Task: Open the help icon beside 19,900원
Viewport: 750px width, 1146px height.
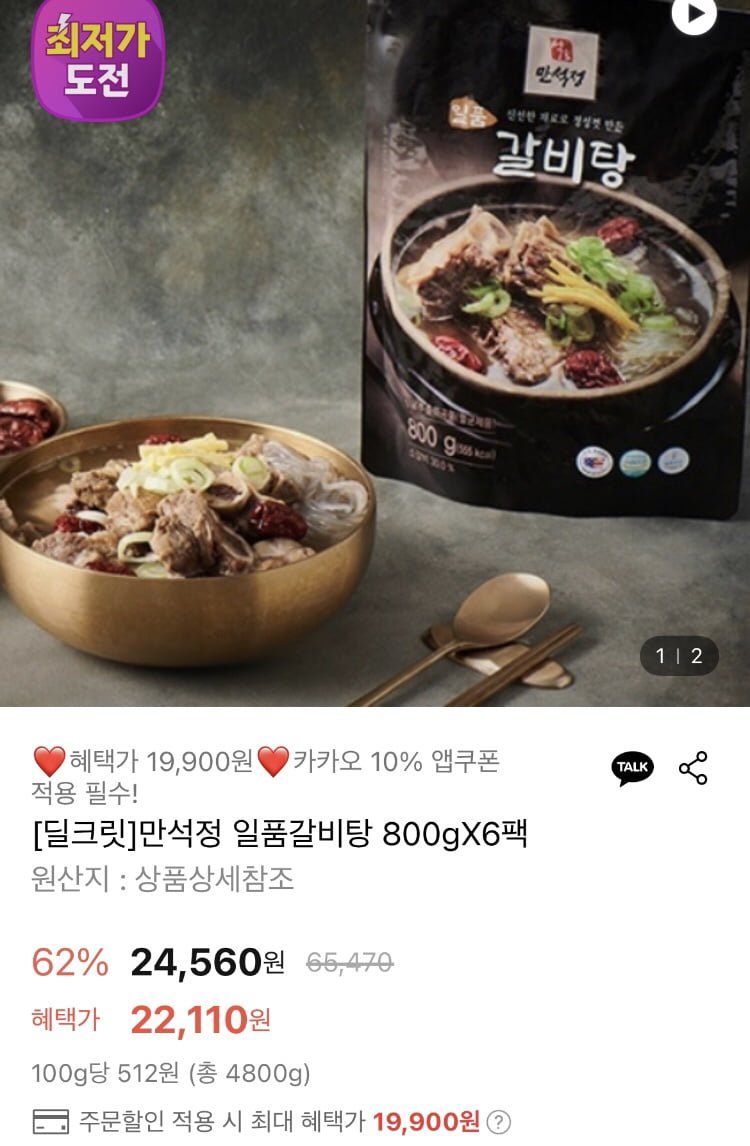Action: coord(498,1122)
